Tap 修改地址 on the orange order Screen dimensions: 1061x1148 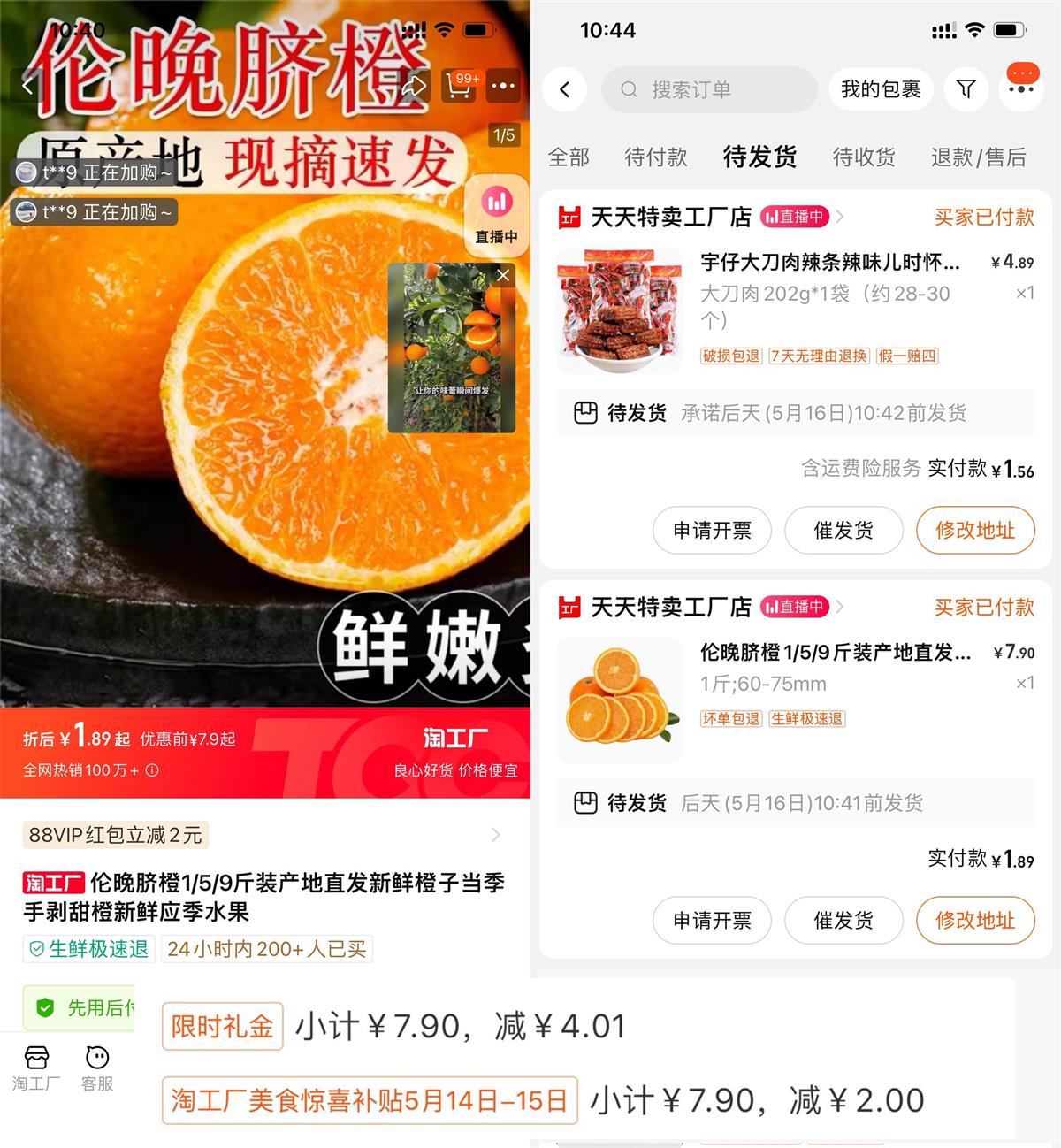point(975,920)
